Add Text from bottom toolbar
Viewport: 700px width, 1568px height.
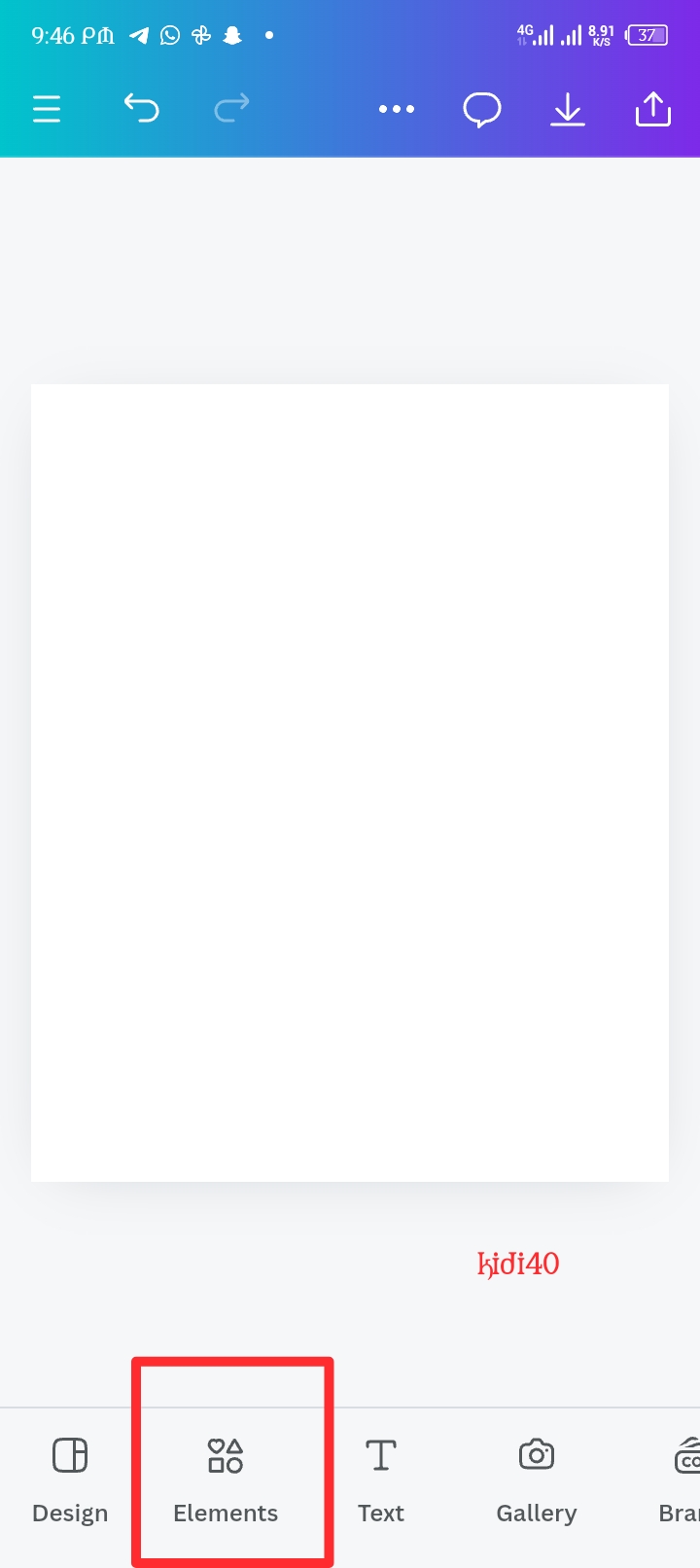pyautogui.click(x=381, y=1480)
